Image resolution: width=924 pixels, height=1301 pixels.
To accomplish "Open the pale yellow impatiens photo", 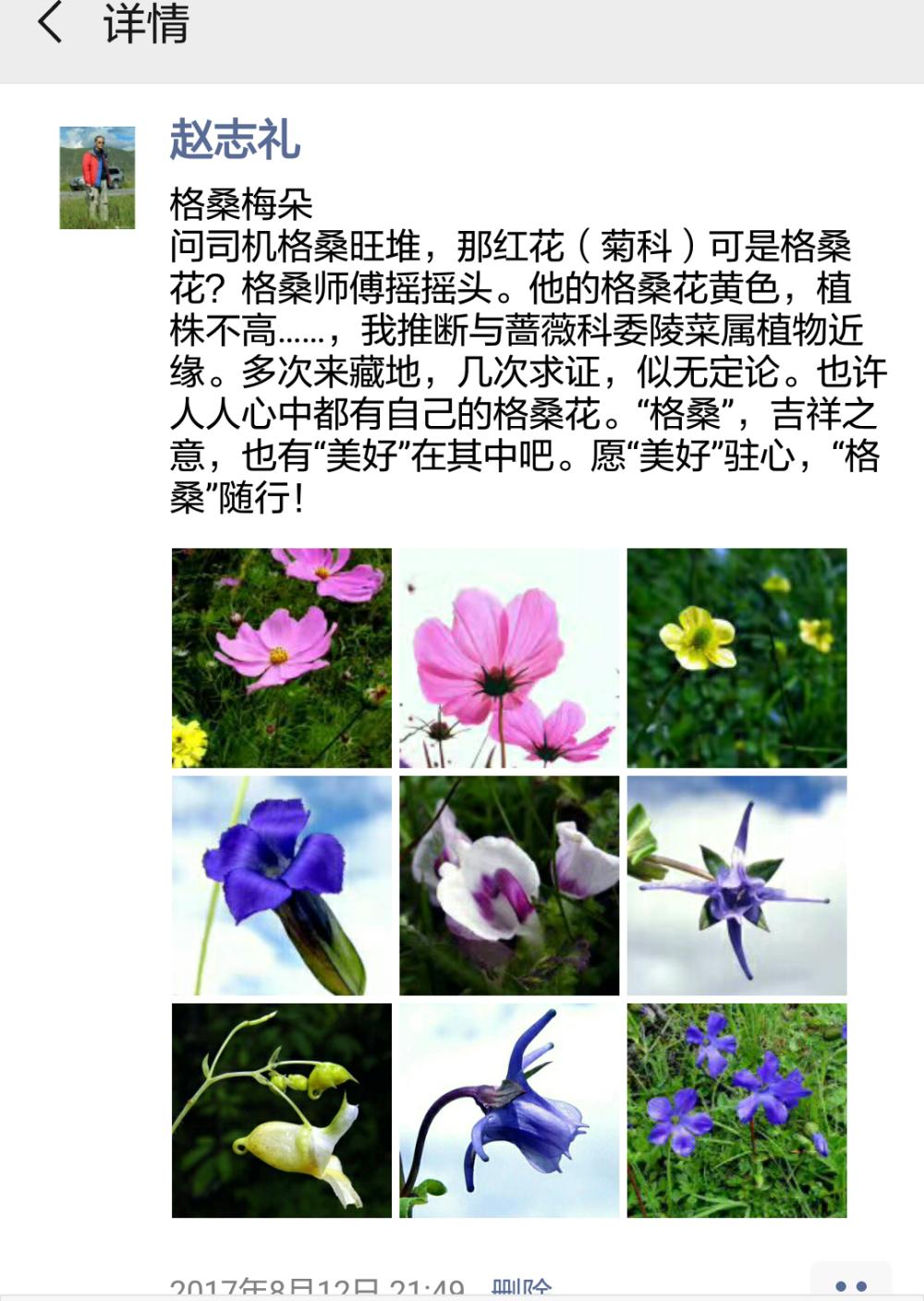I will point(282,1111).
